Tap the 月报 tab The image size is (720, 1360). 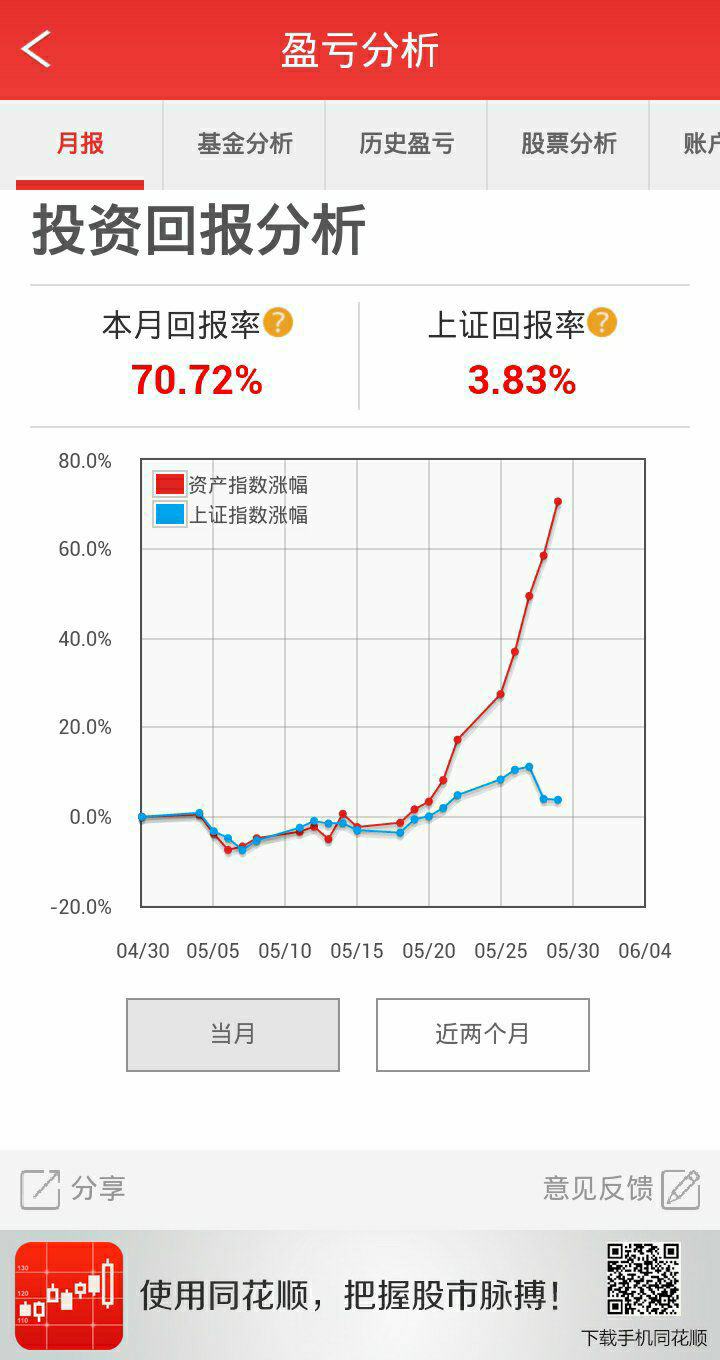coord(80,144)
